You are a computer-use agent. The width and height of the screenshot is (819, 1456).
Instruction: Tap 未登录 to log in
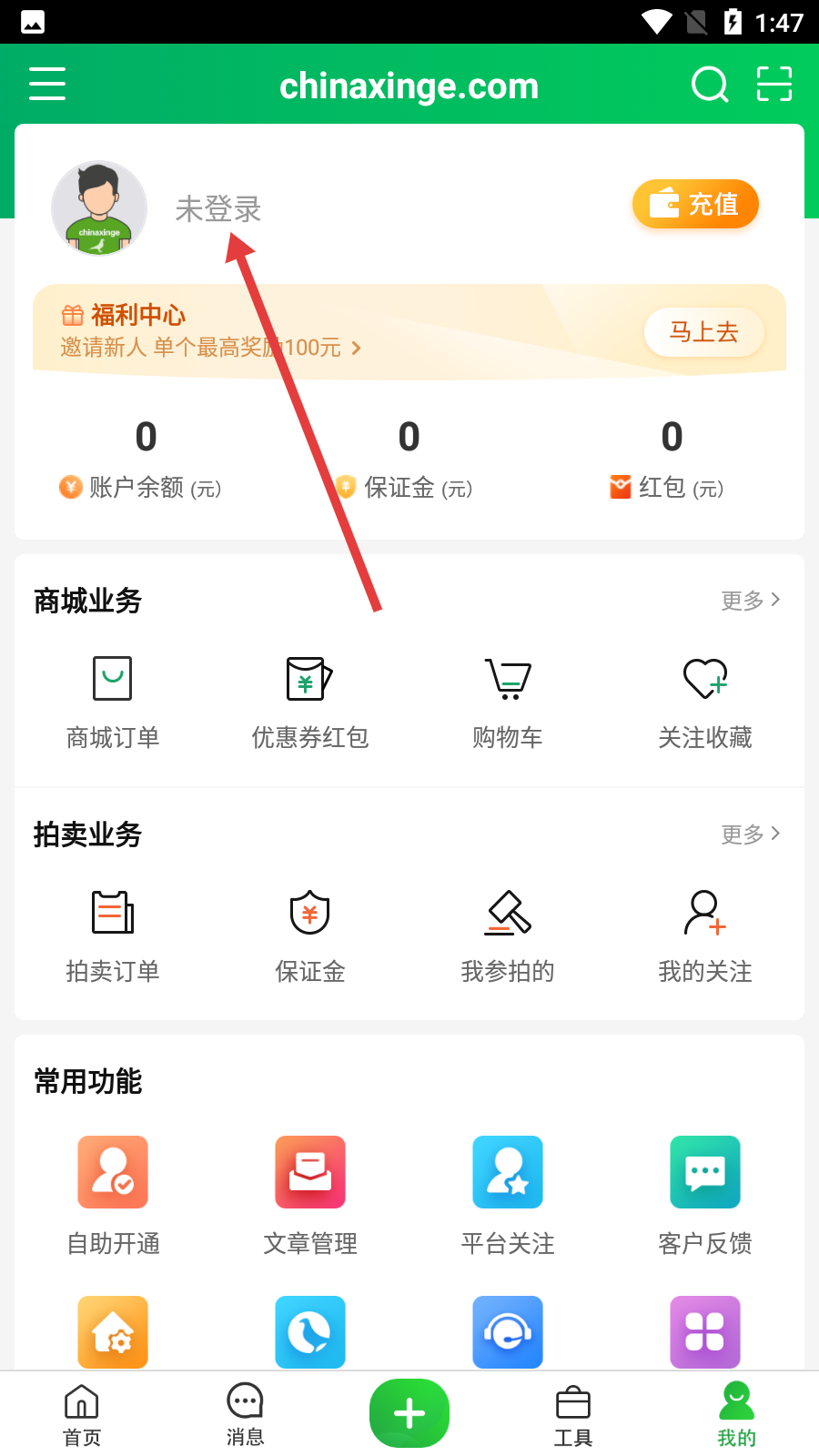pos(218,209)
